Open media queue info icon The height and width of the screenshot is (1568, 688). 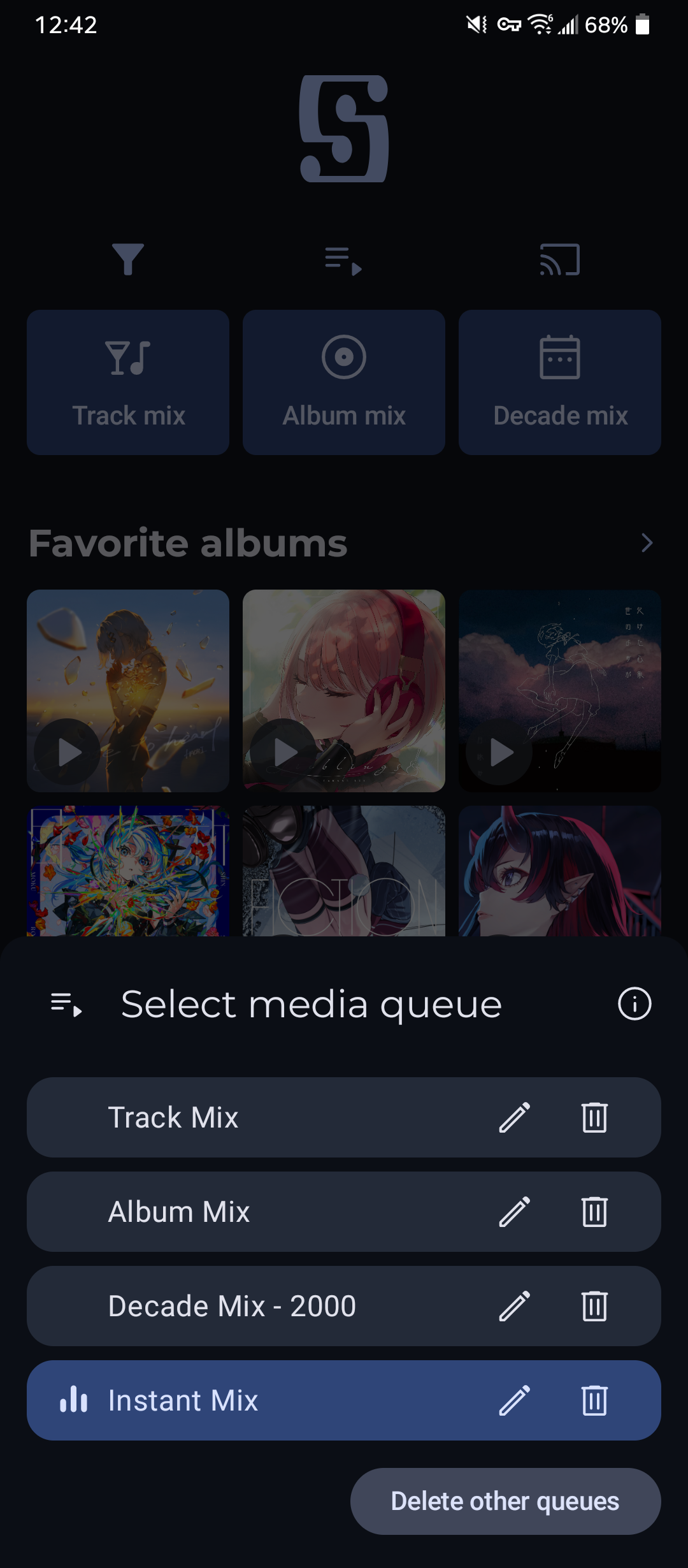tap(634, 1004)
